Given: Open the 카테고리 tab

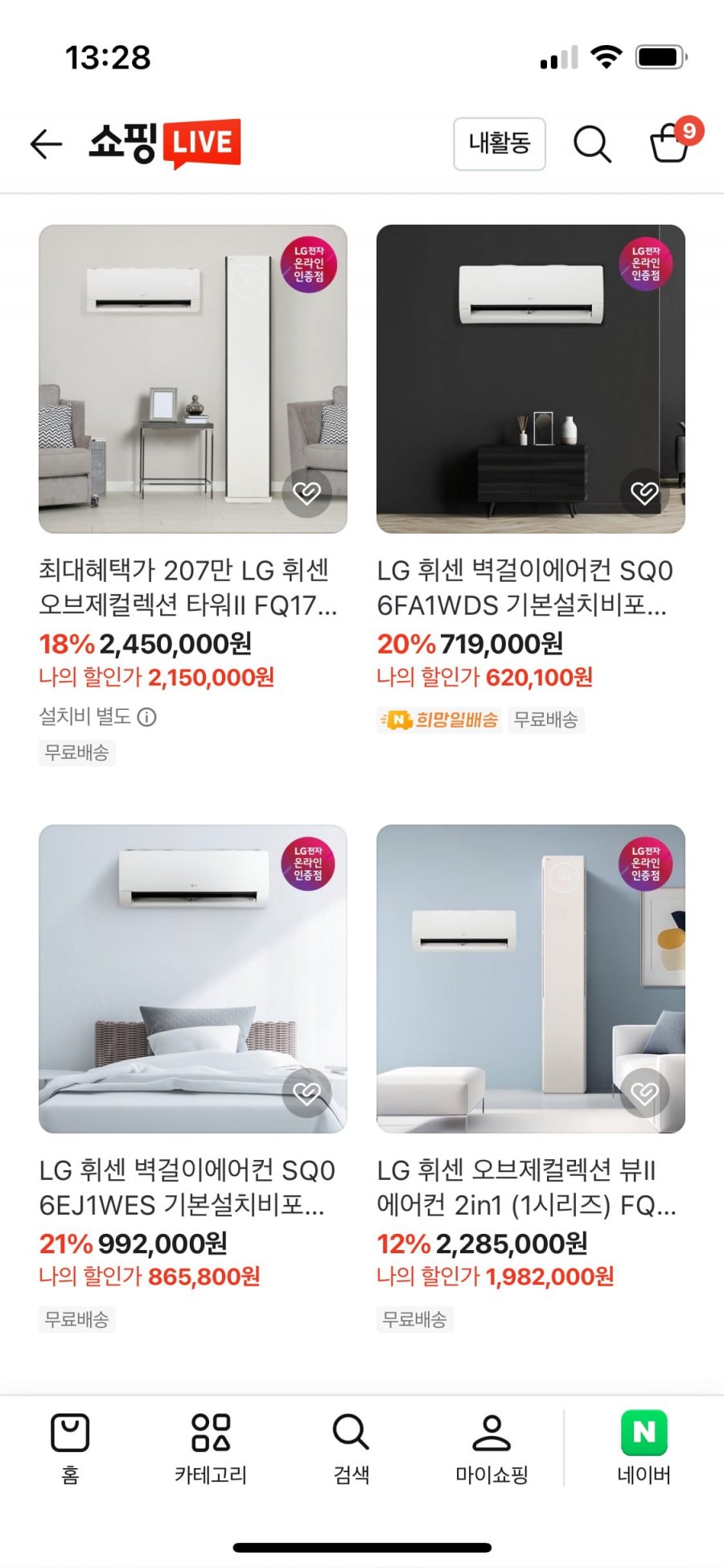Looking at the screenshot, I should coord(211,1449).
